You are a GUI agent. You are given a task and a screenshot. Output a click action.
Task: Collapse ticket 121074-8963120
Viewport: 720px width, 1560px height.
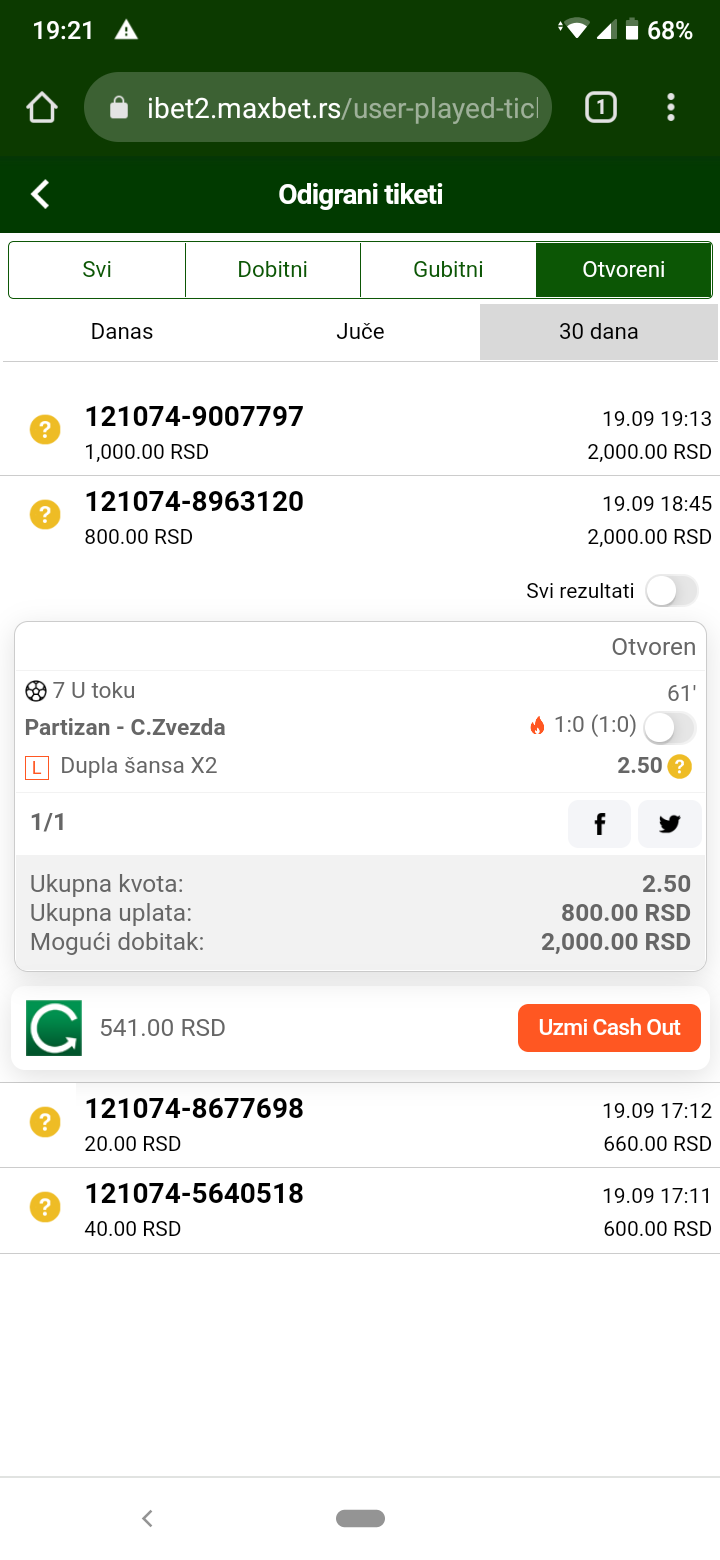coord(360,518)
